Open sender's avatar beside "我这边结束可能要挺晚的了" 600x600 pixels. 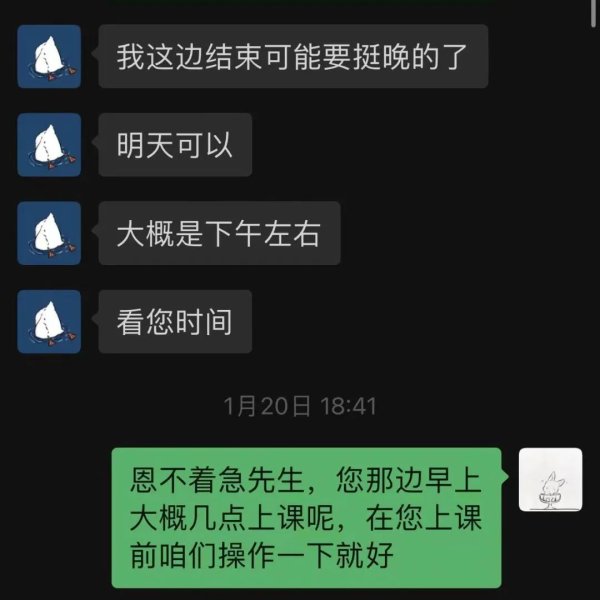point(49,57)
